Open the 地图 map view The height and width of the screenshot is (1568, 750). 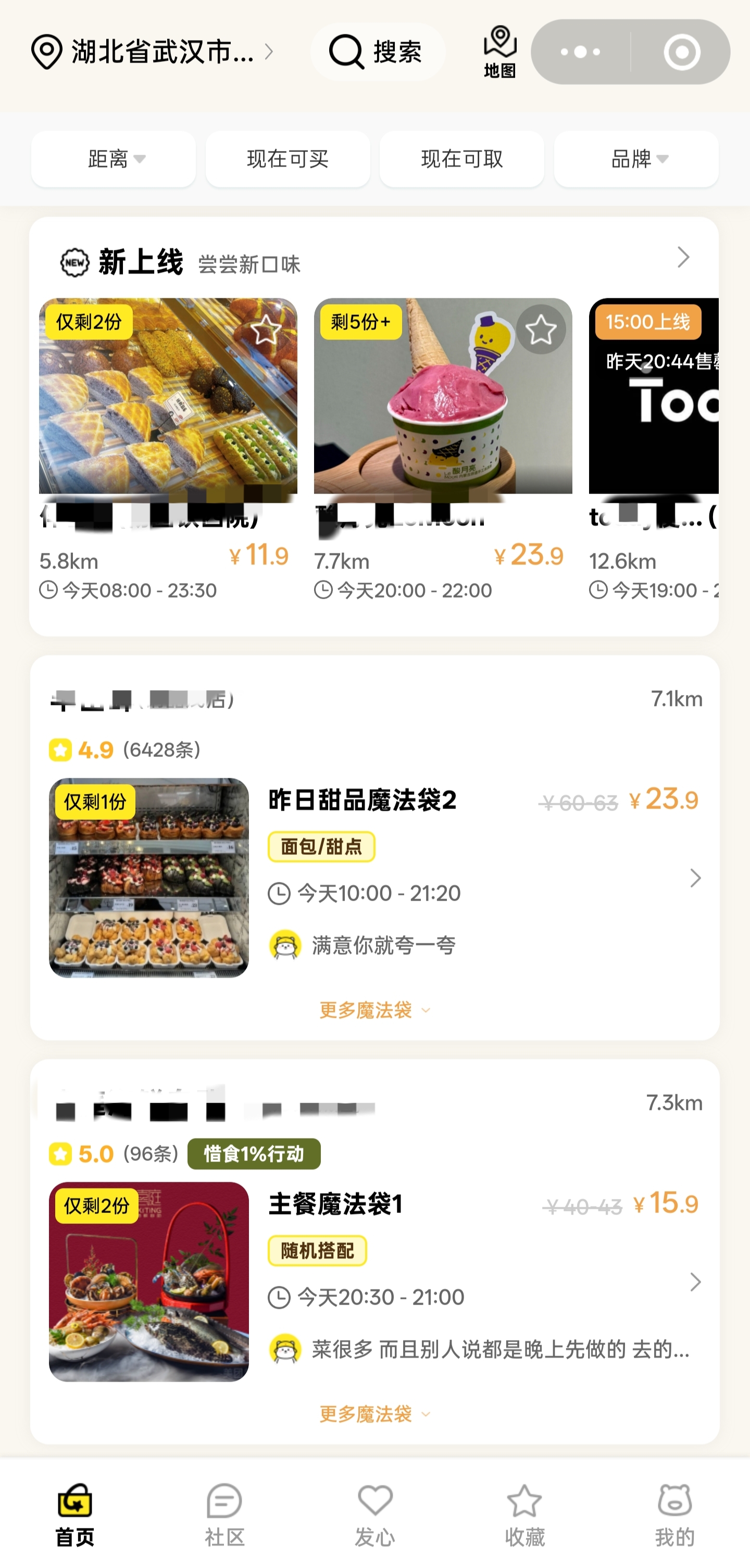pyautogui.click(x=500, y=52)
